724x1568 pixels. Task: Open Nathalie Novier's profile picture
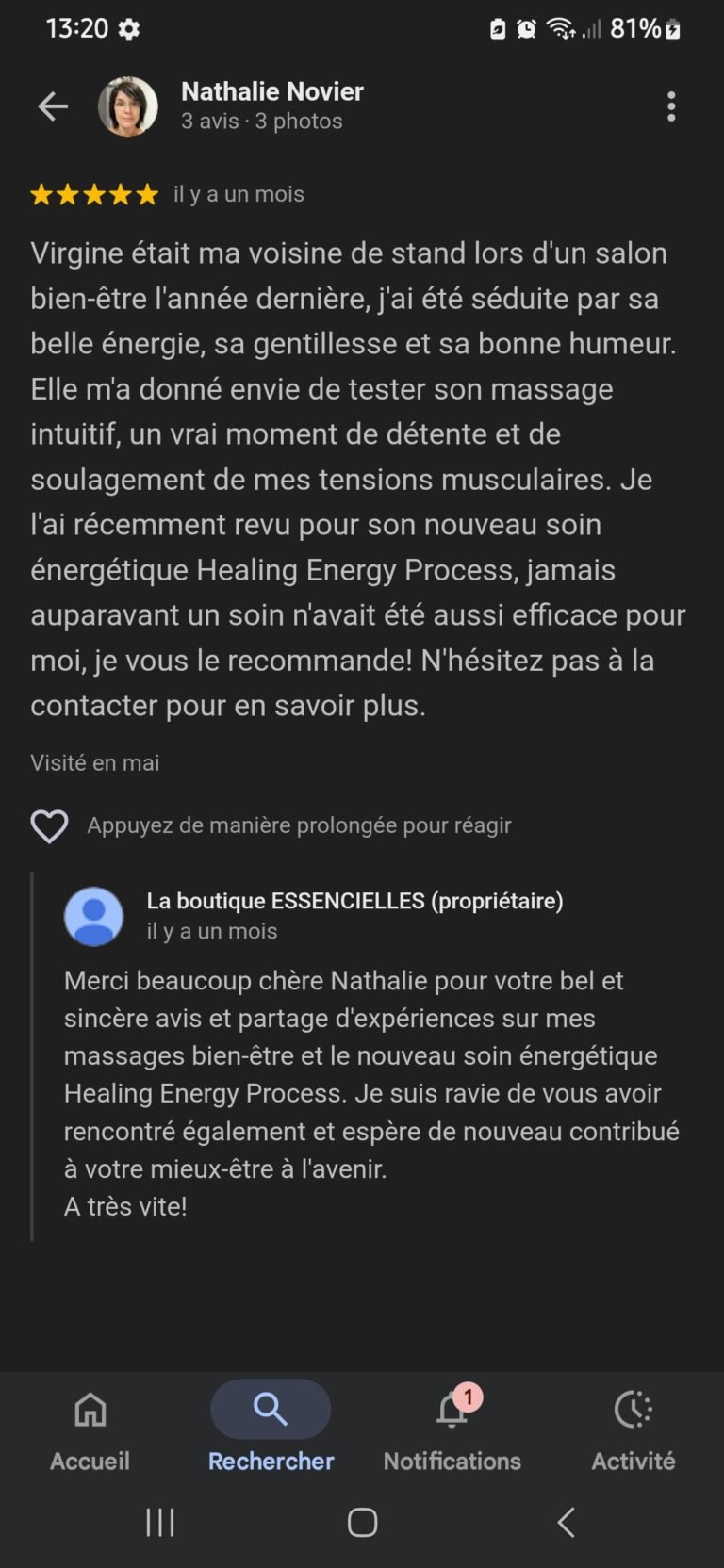click(x=128, y=106)
